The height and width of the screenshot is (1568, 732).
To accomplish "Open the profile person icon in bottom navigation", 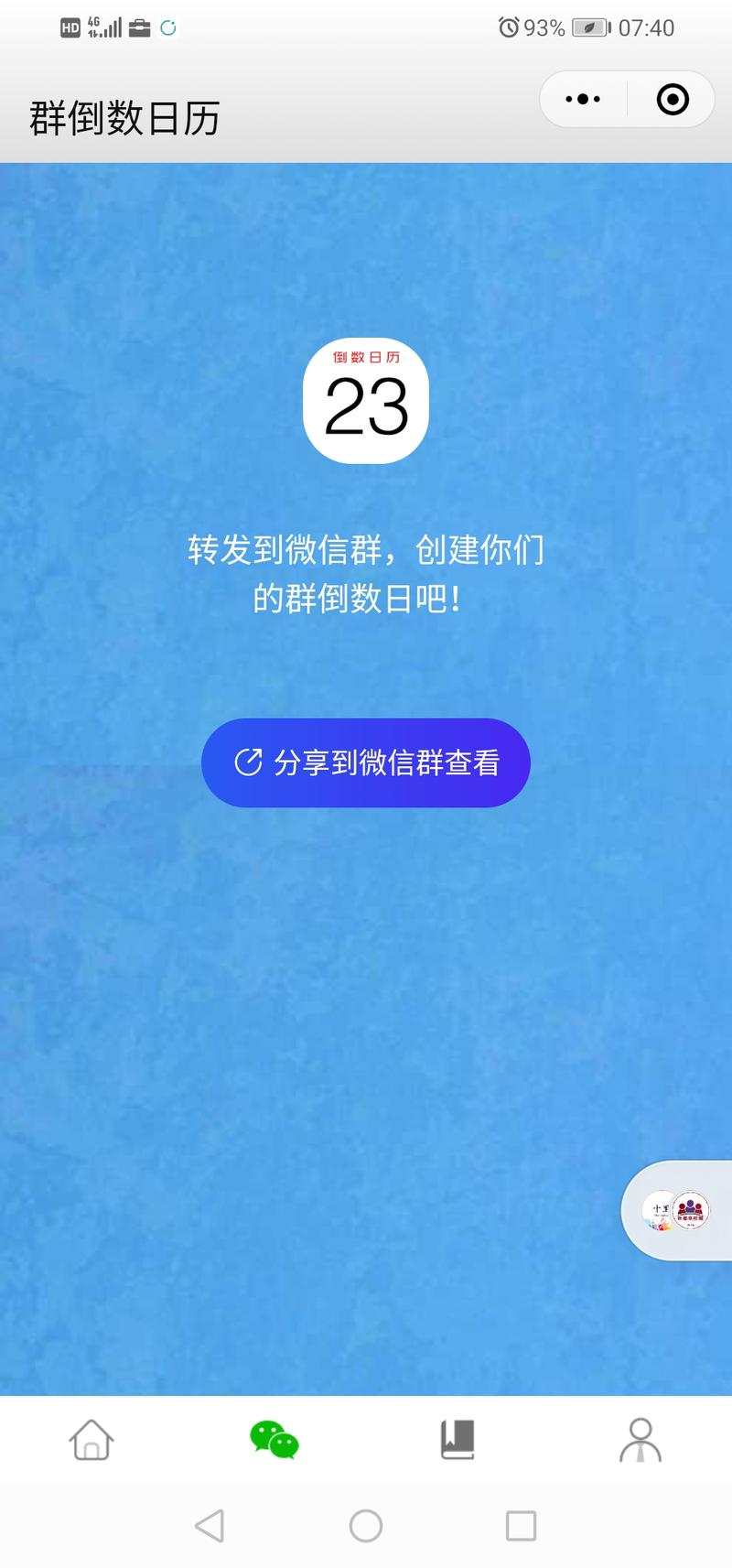I will [640, 1440].
